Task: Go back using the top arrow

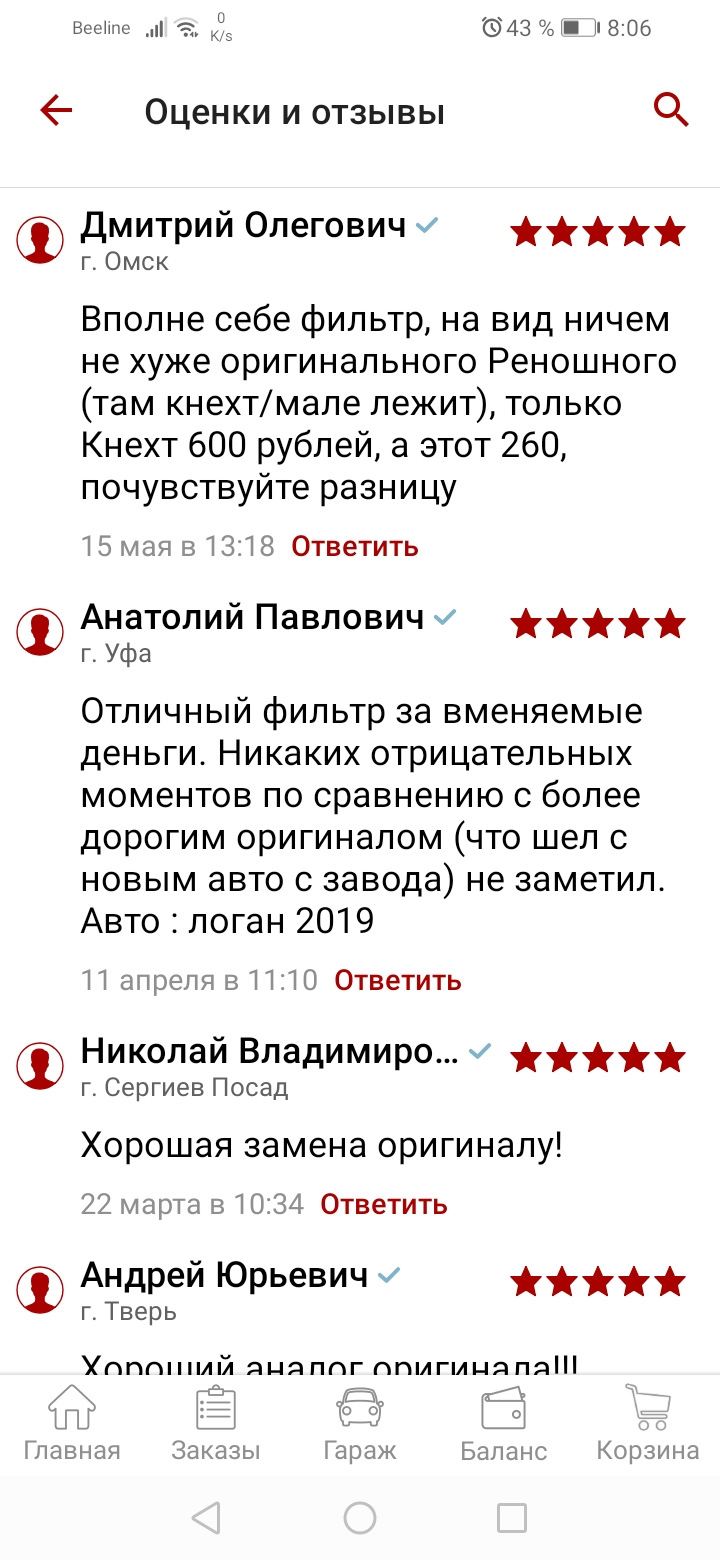Action: pyautogui.click(x=57, y=111)
